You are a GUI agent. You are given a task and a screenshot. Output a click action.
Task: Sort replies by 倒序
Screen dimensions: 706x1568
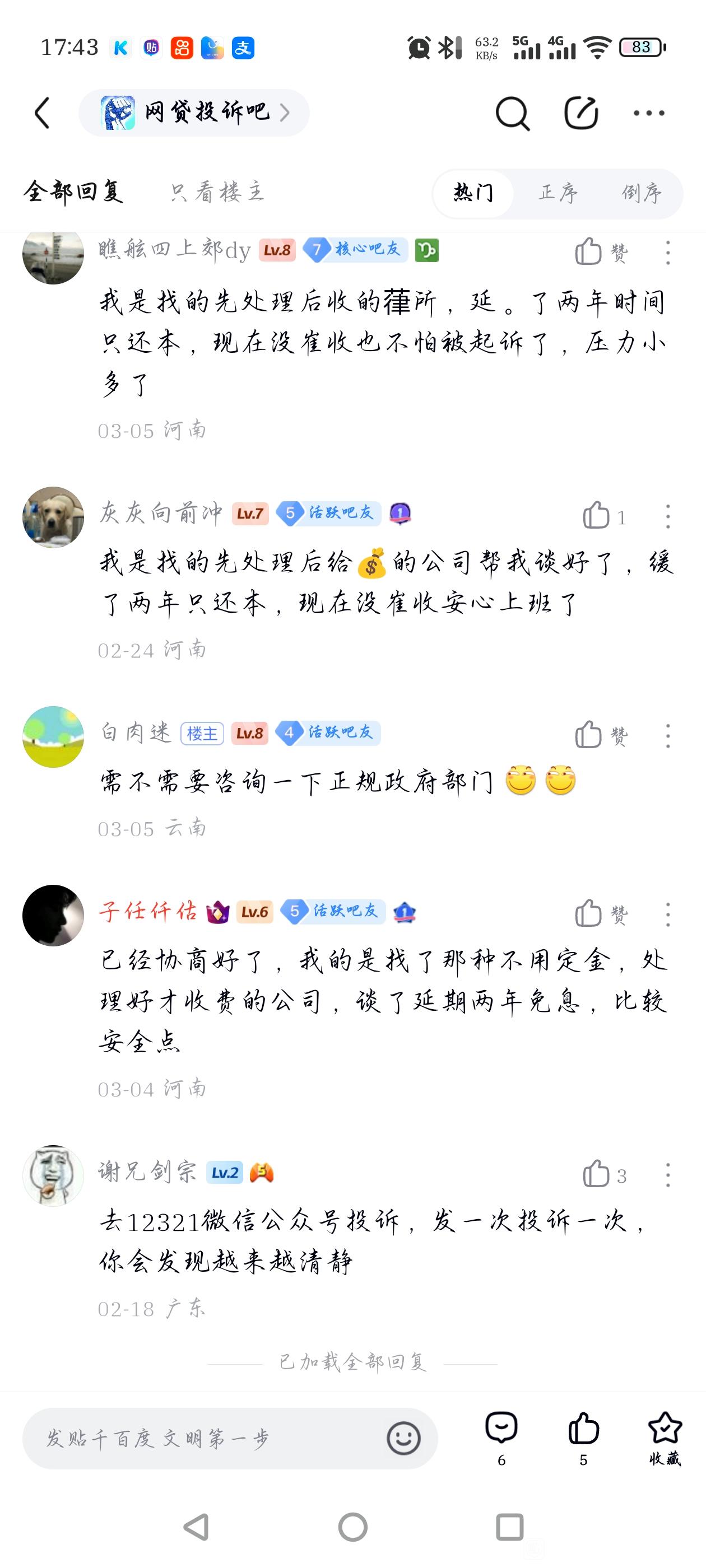point(642,193)
